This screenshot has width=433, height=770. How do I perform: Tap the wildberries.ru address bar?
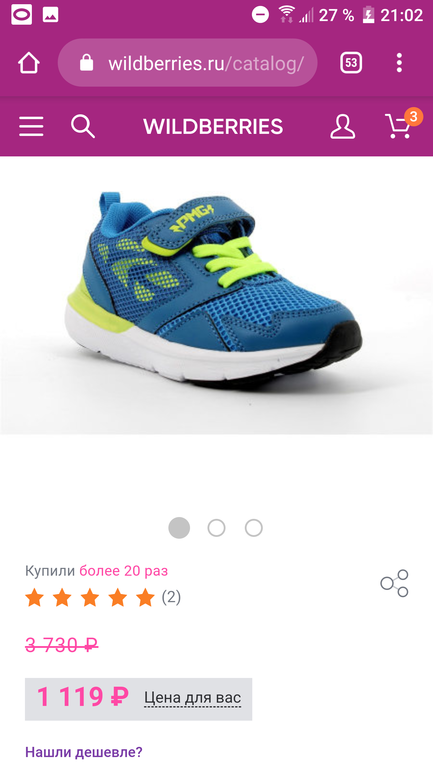188,63
